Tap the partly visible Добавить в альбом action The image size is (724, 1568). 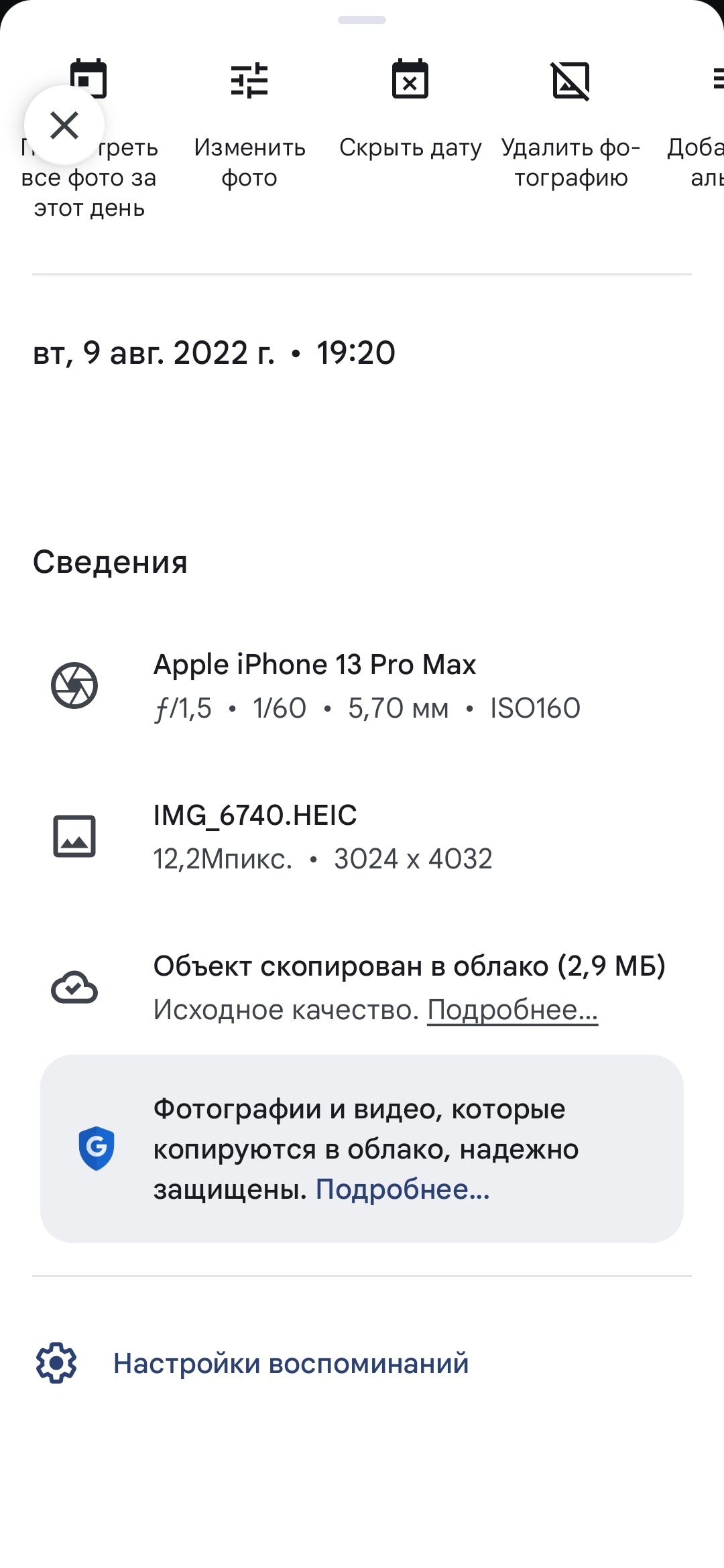[x=696, y=125]
